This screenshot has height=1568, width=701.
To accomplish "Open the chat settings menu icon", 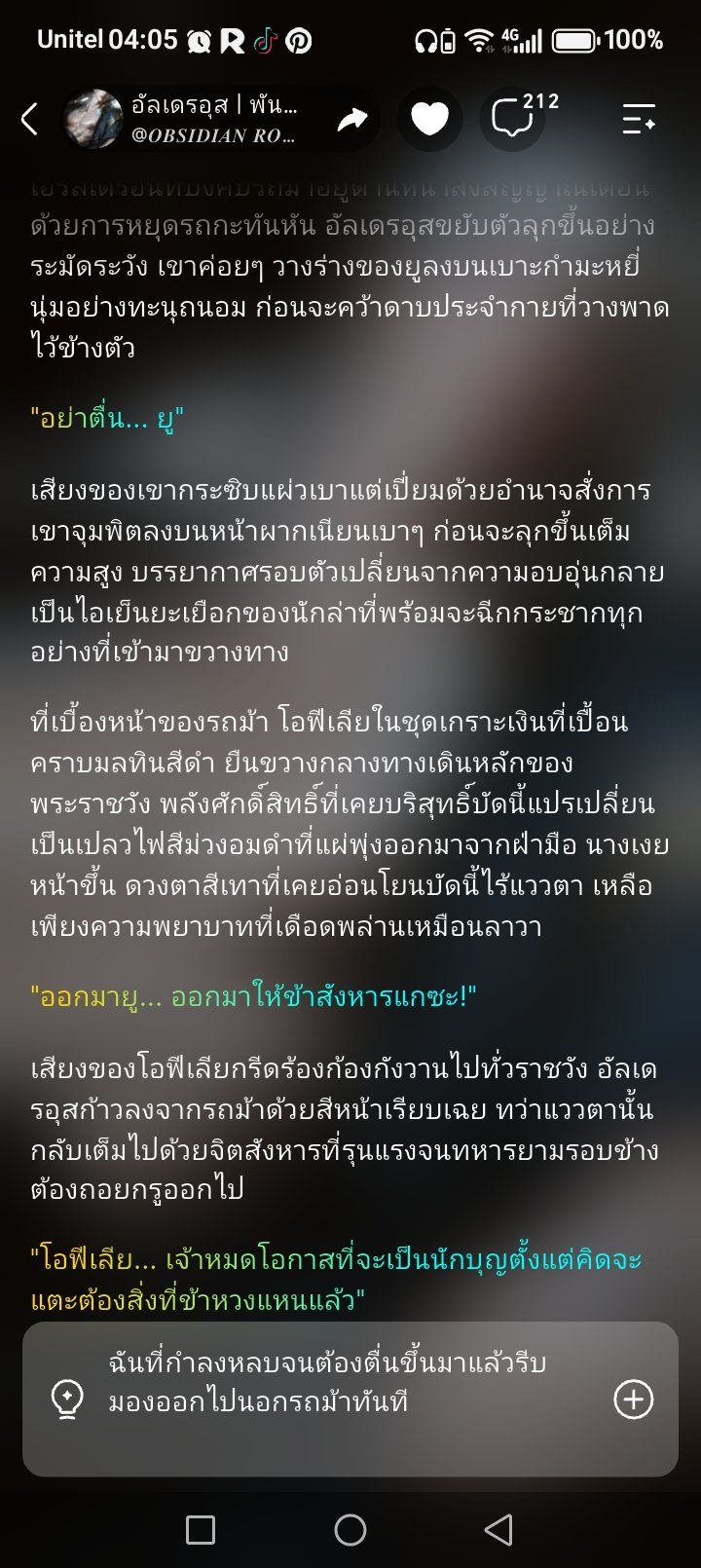I will pyautogui.click(x=639, y=119).
